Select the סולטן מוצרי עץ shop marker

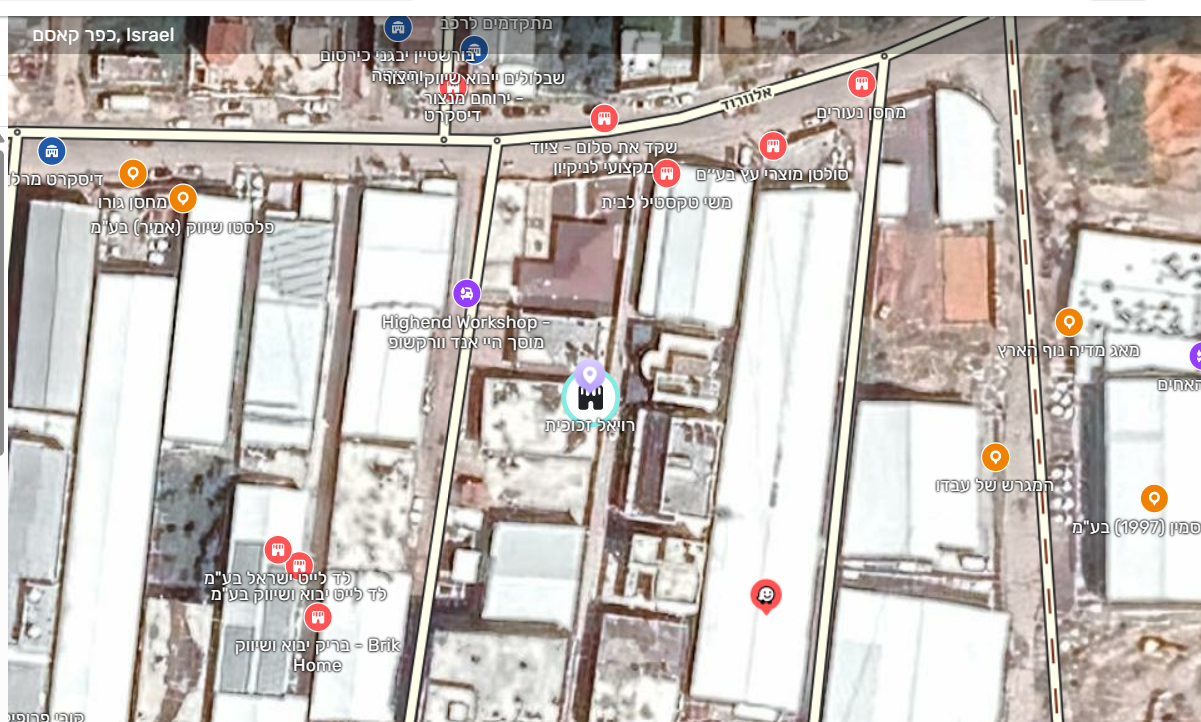pyautogui.click(x=771, y=146)
